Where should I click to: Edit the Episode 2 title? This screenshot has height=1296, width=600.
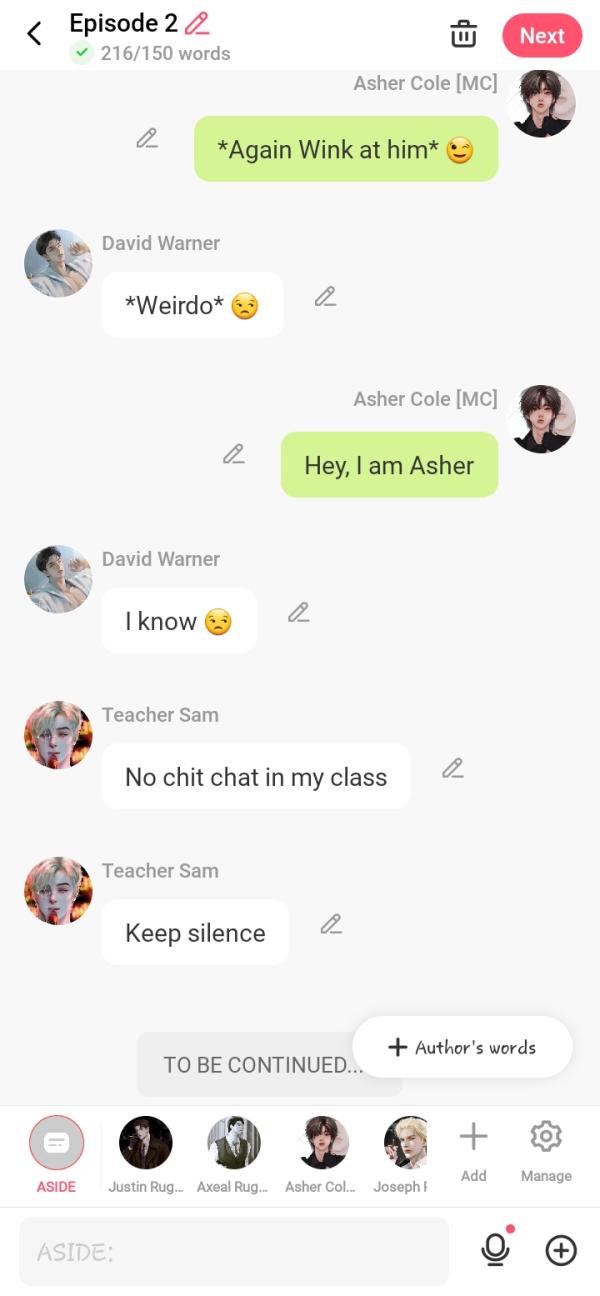198,23
